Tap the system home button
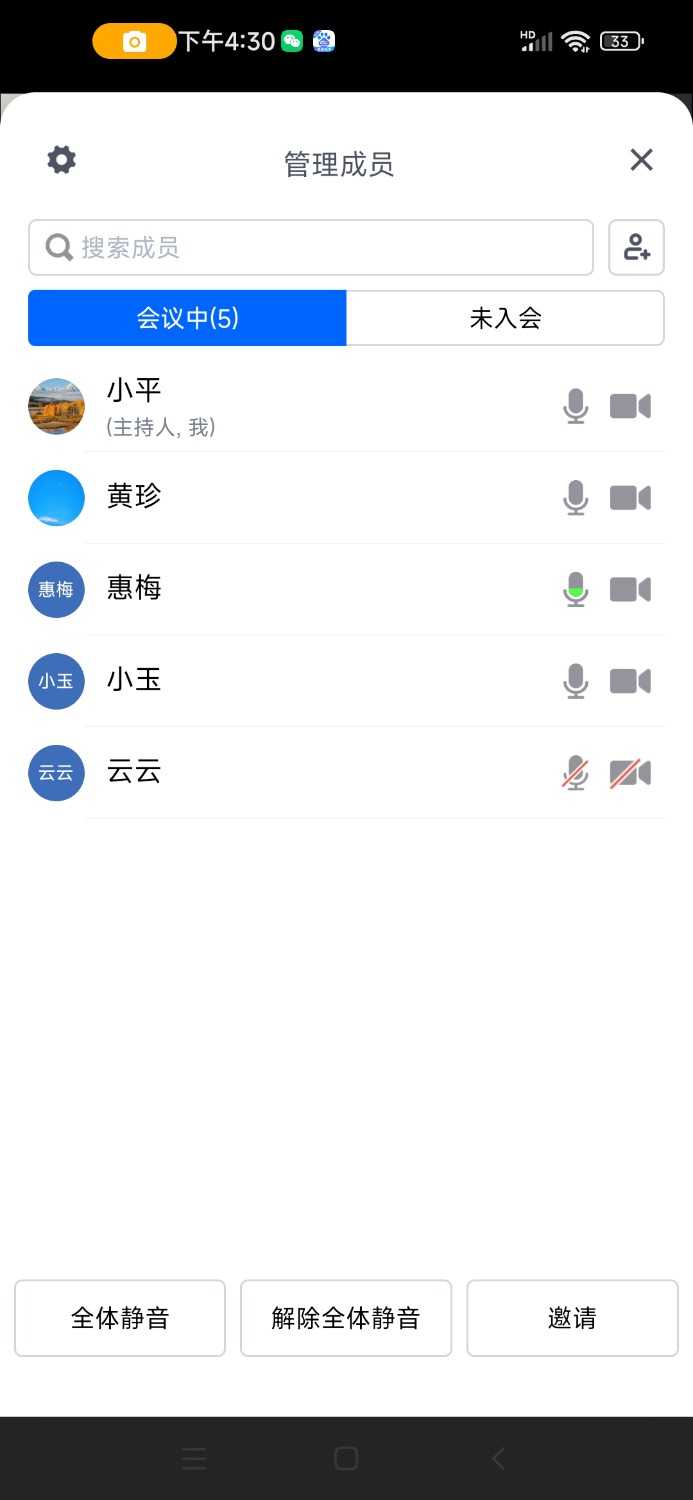 tap(346, 1459)
